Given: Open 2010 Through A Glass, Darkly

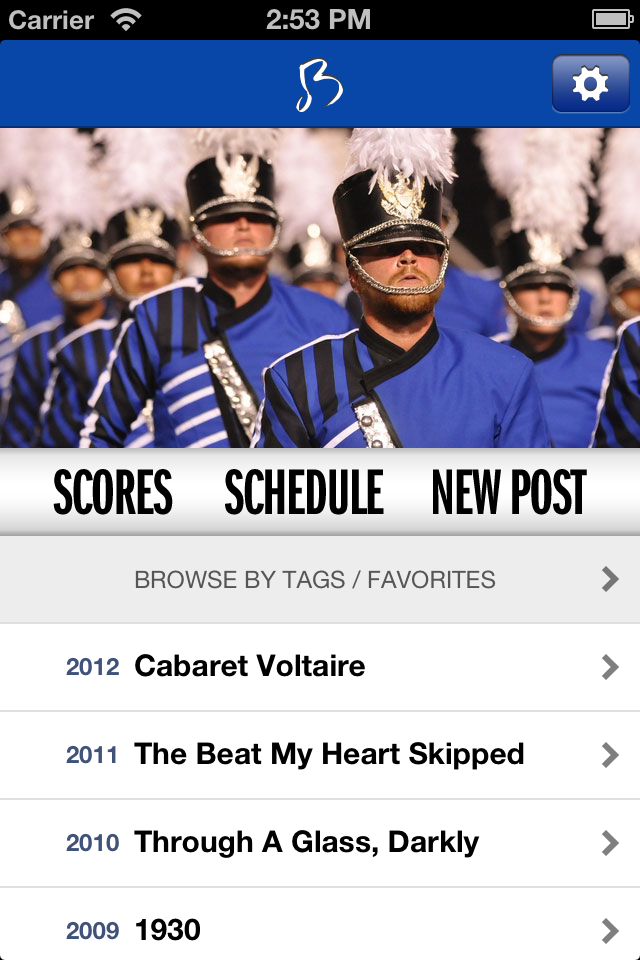Looking at the screenshot, I should click(320, 843).
